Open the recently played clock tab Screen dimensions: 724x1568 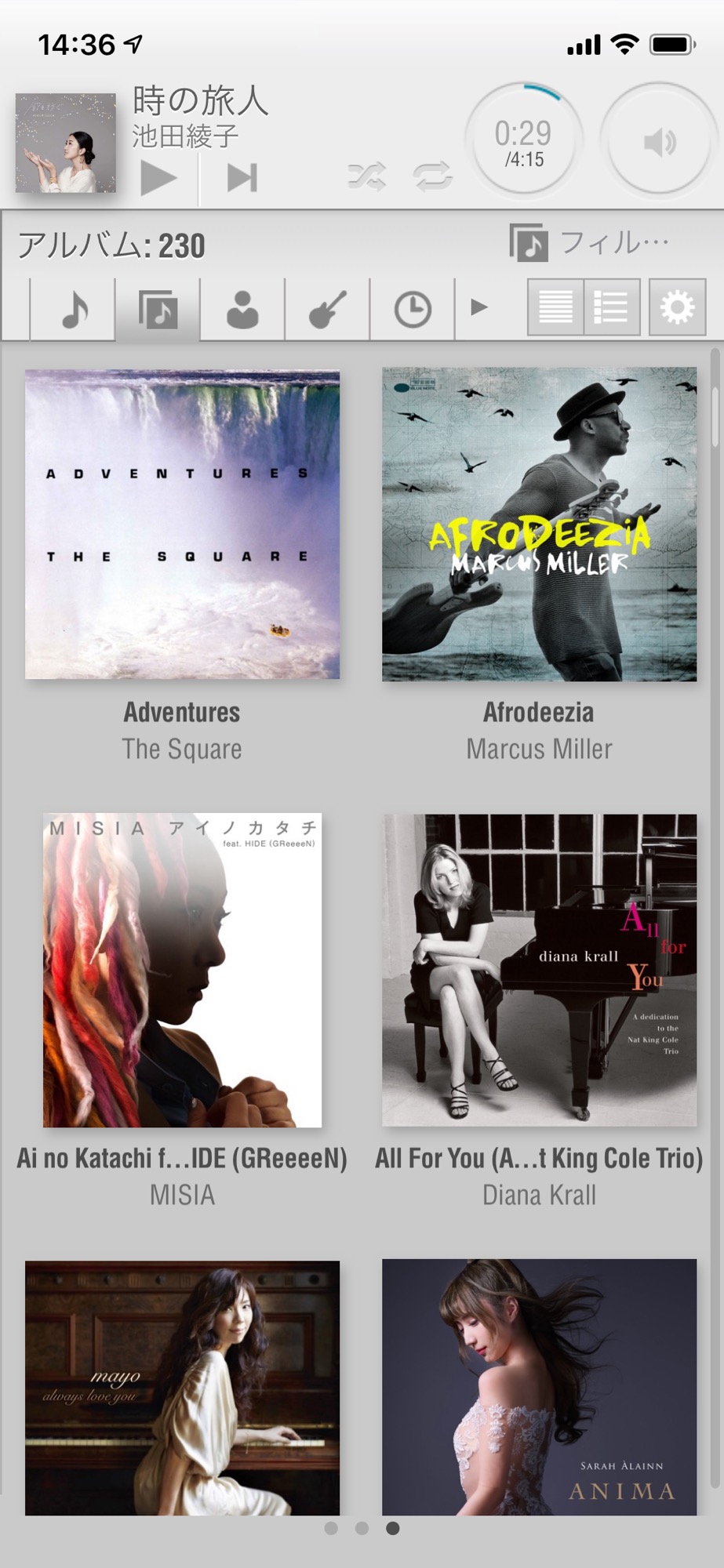tap(412, 309)
